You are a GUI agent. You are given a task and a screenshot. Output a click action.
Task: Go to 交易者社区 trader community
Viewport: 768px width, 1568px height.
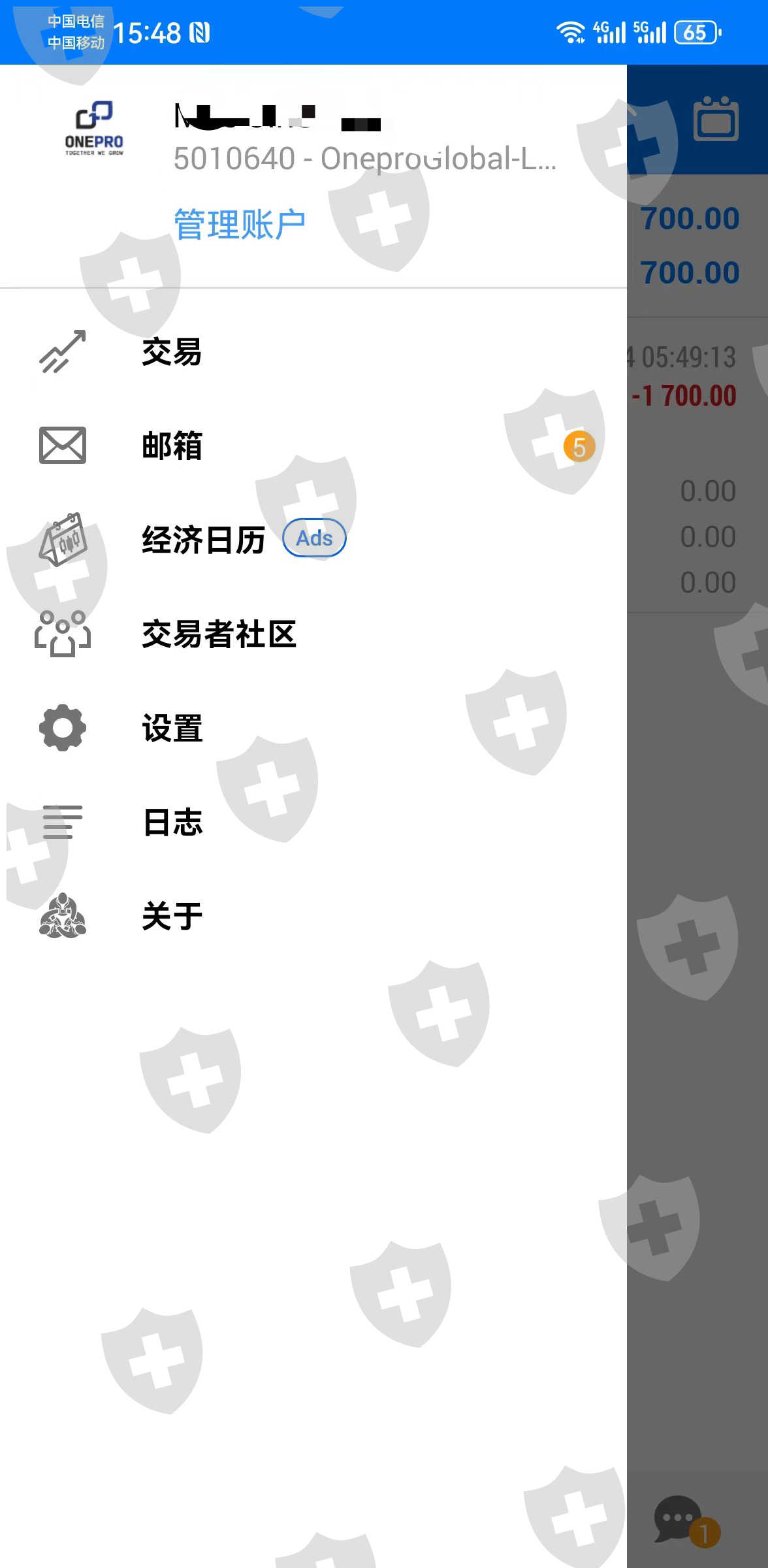click(x=313, y=634)
